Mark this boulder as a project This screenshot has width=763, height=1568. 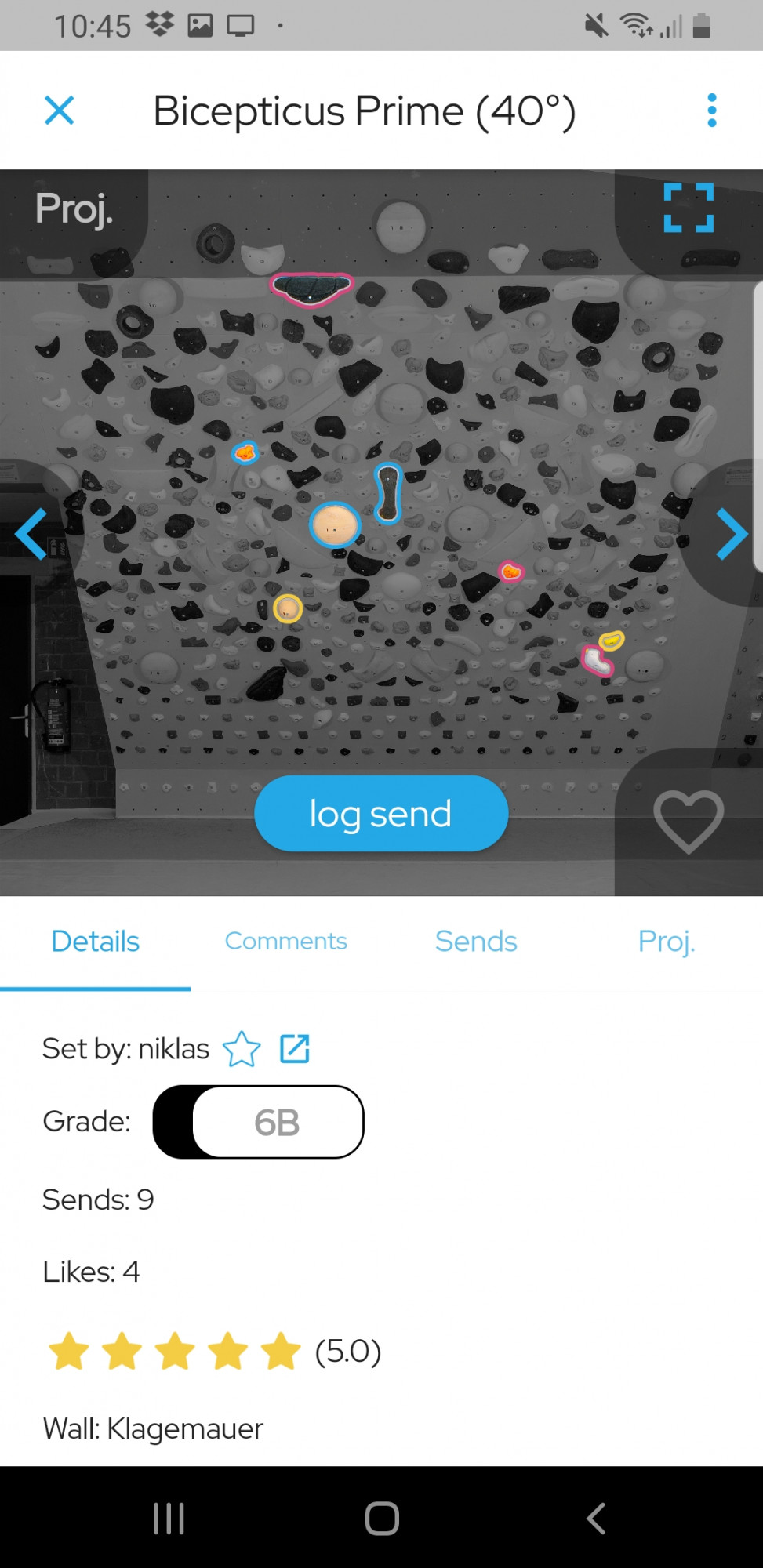tap(74, 209)
